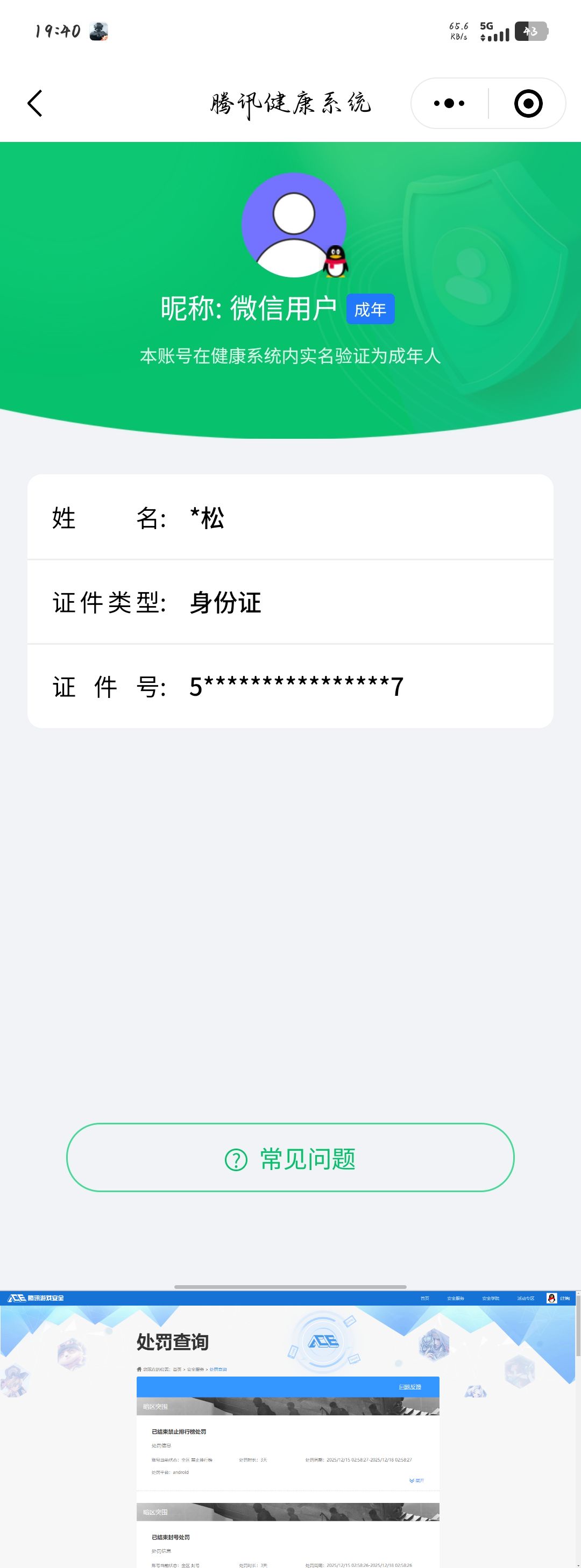Click the 常见问题 button

point(290,1159)
